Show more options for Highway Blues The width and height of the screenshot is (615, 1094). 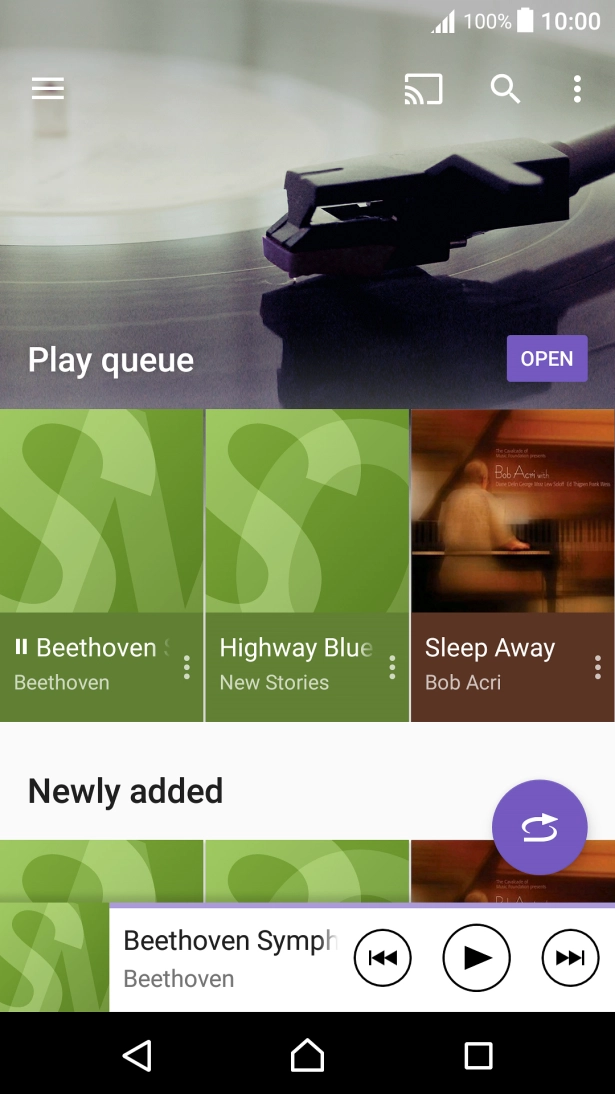pyautogui.click(x=392, y=667)
